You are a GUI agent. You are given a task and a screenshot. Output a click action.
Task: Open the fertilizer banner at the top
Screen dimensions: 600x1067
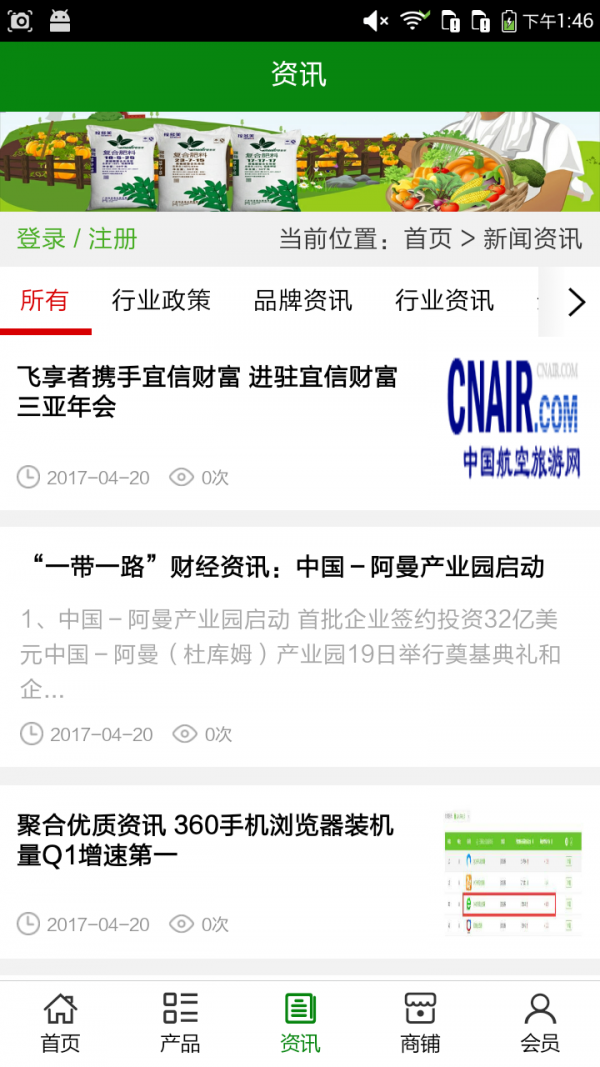click(x=300, y=161)
